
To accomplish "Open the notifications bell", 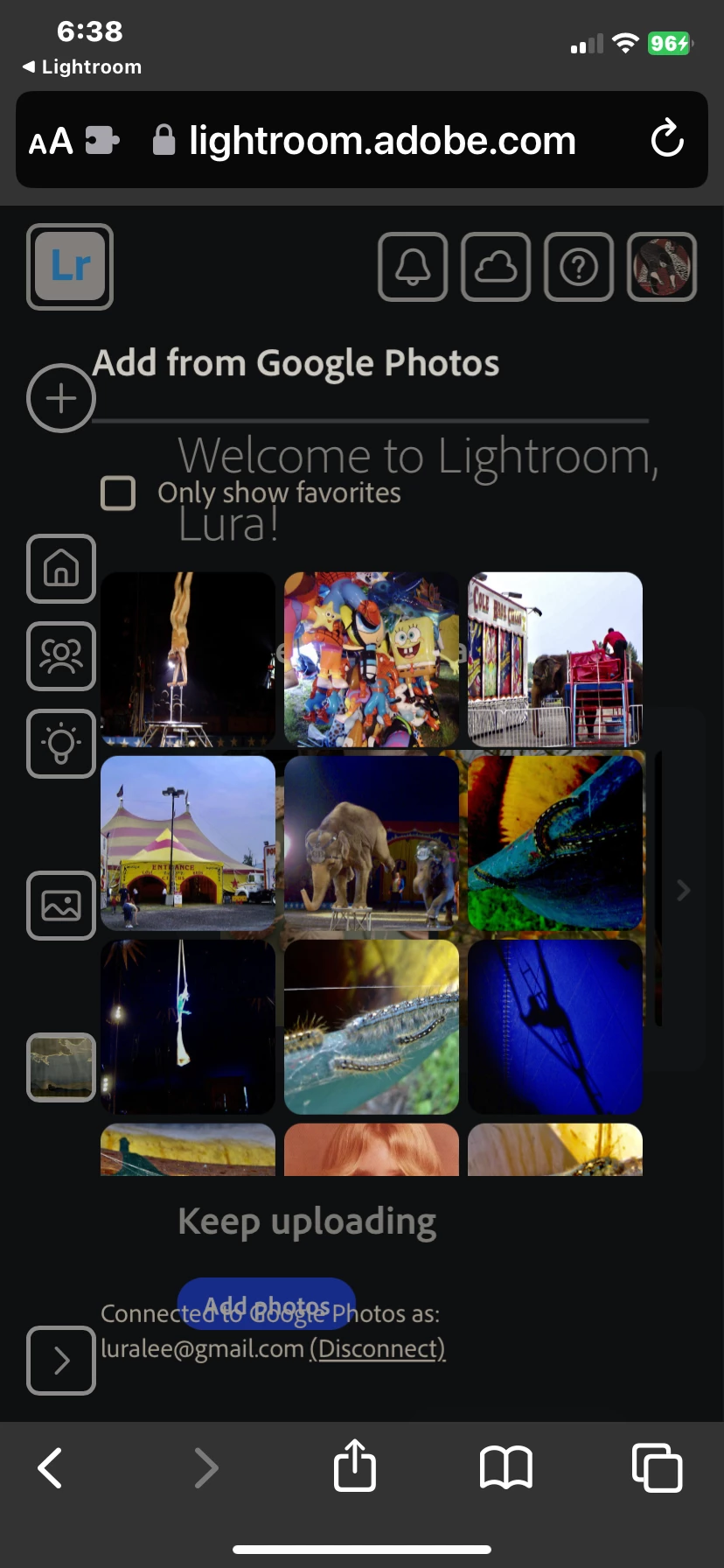I will [x=413, y=267].
